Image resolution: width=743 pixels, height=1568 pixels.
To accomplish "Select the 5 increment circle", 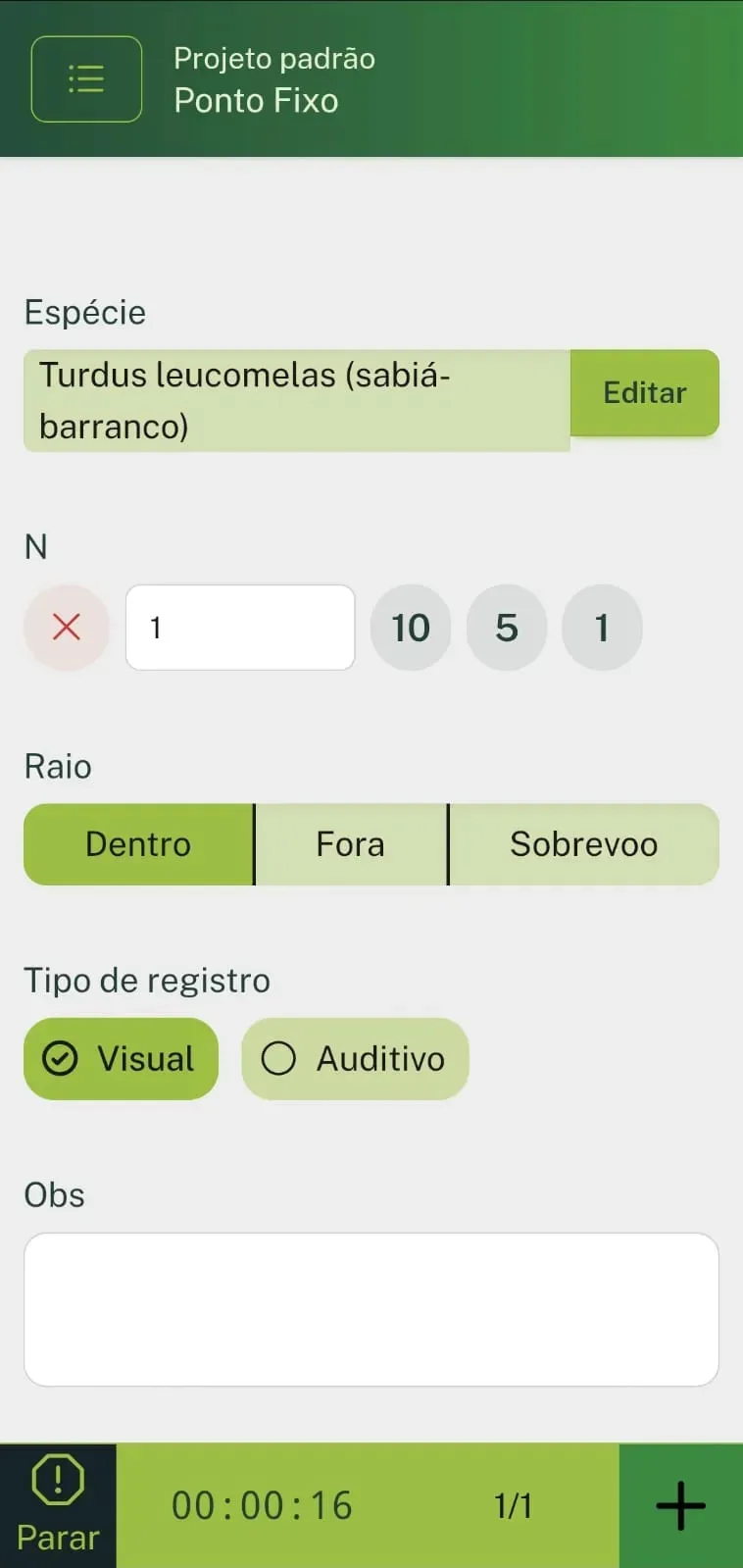I will click(x=507, y=628).
